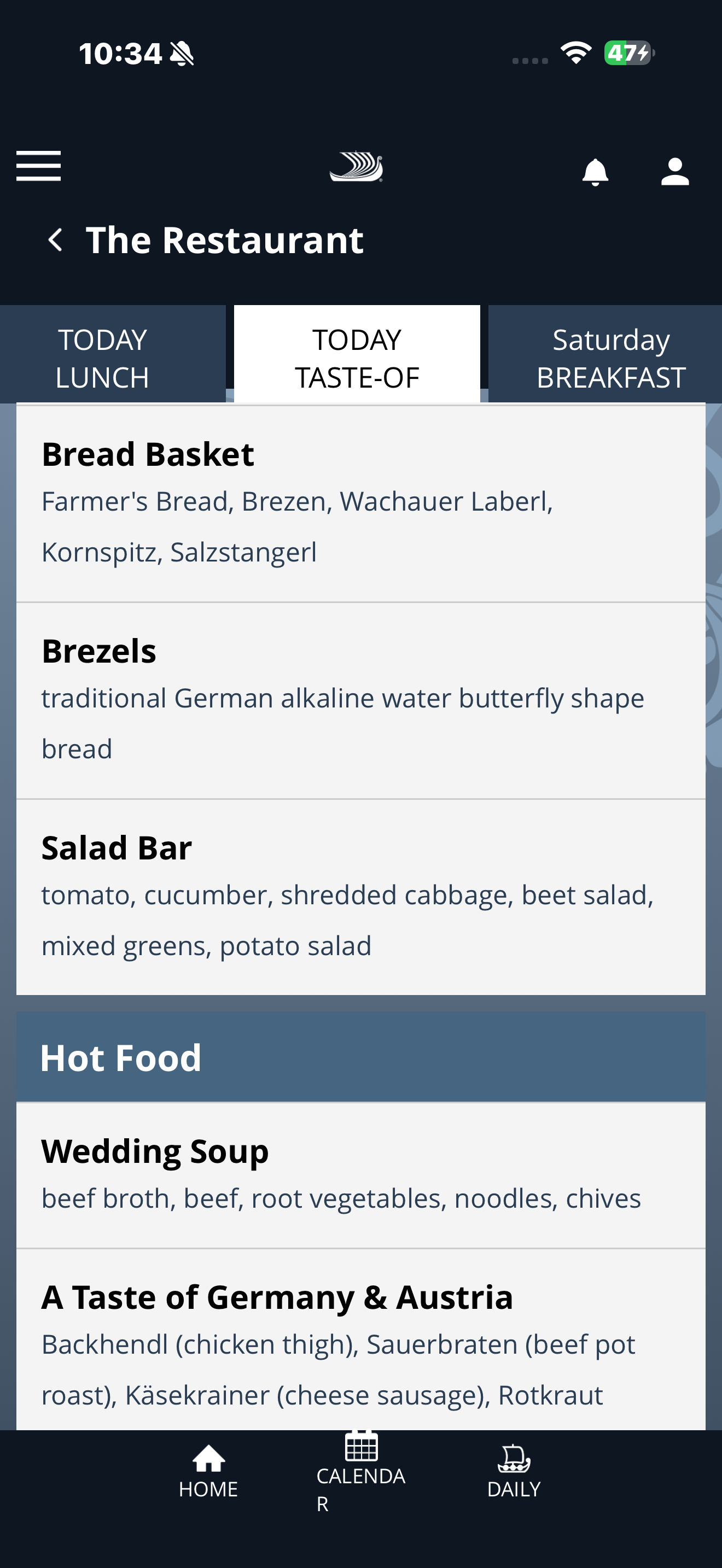Open the hamburger menu
This screenshot has height=1568, width=722.
(x=38, y=166)
